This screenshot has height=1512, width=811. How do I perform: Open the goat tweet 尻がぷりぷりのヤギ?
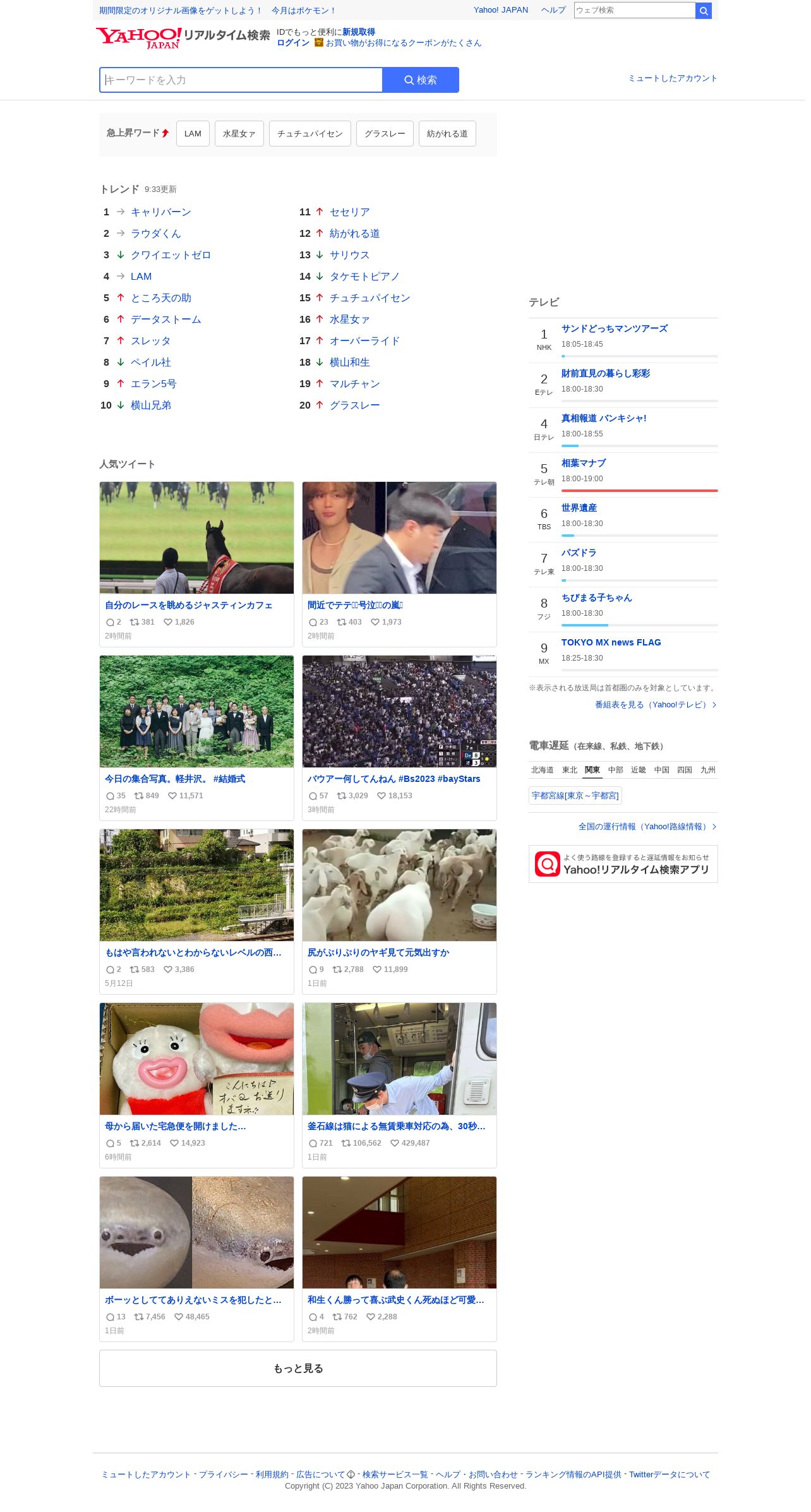coord(399,911)
